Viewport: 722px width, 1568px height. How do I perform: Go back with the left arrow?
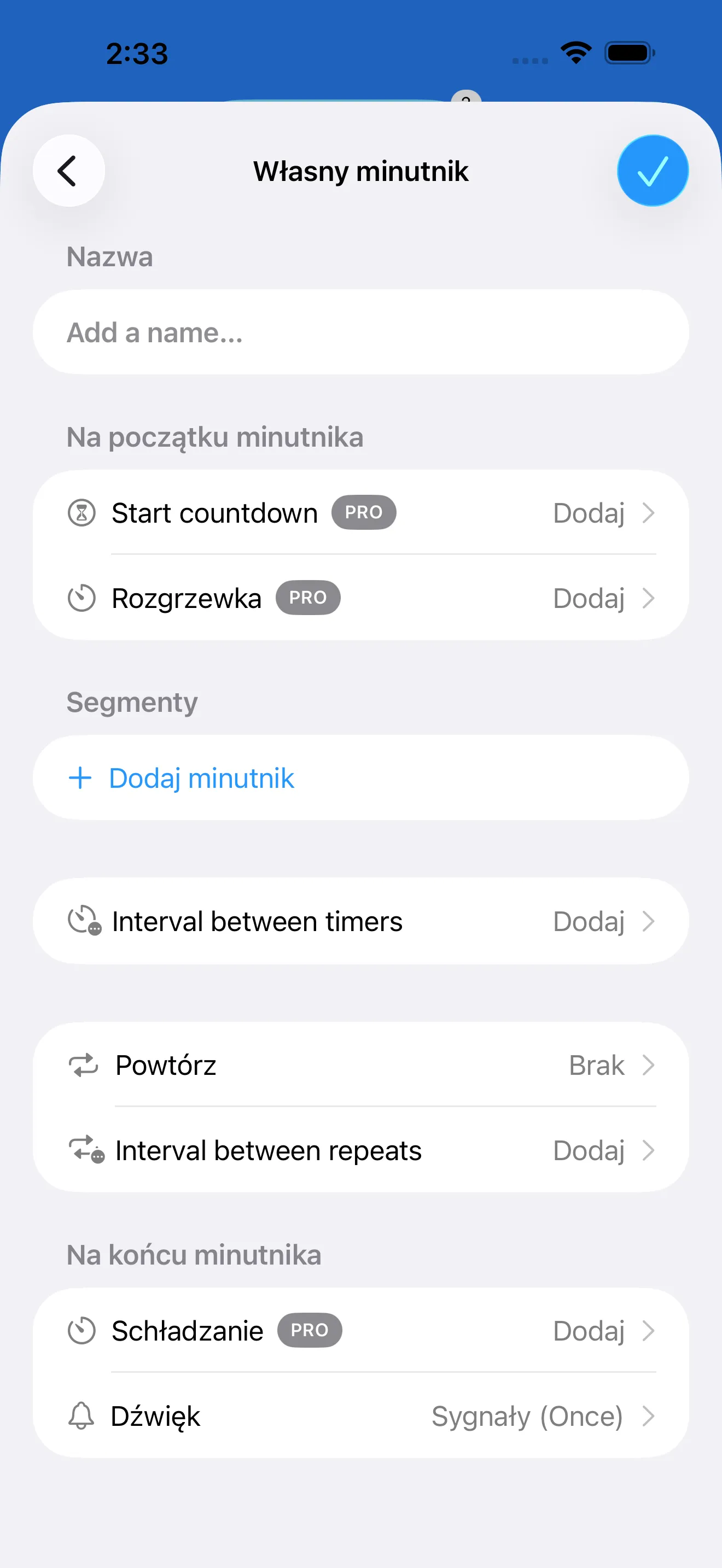click(68, 171)
